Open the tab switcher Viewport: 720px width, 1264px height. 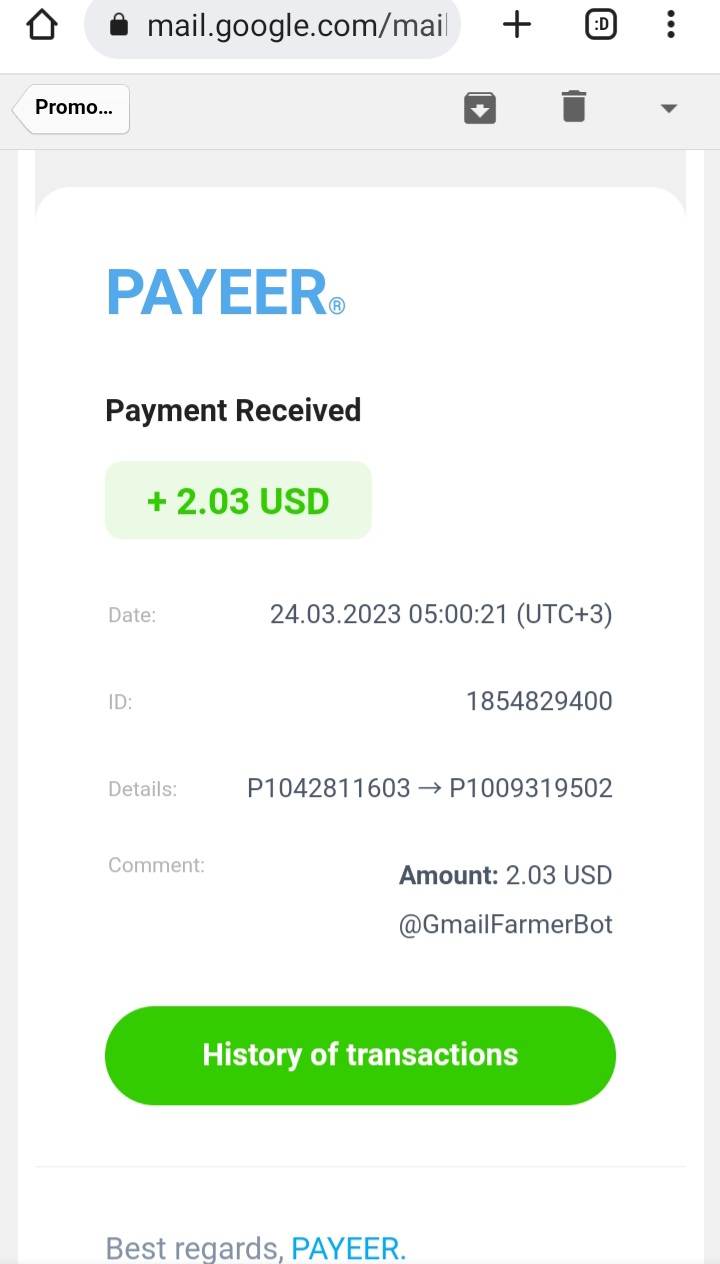(x=600, y=25)
